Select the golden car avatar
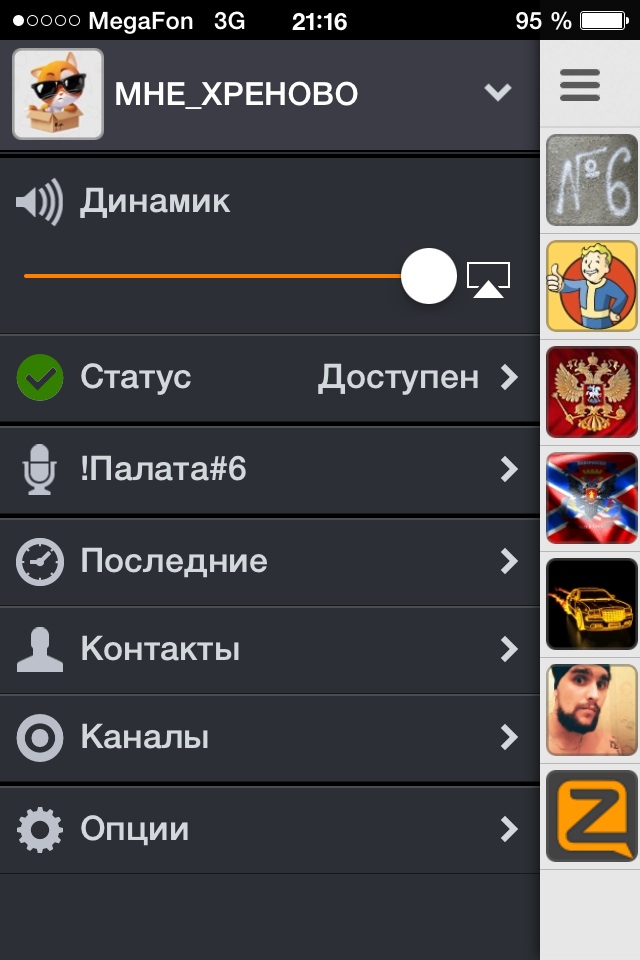 pos(592,604)
